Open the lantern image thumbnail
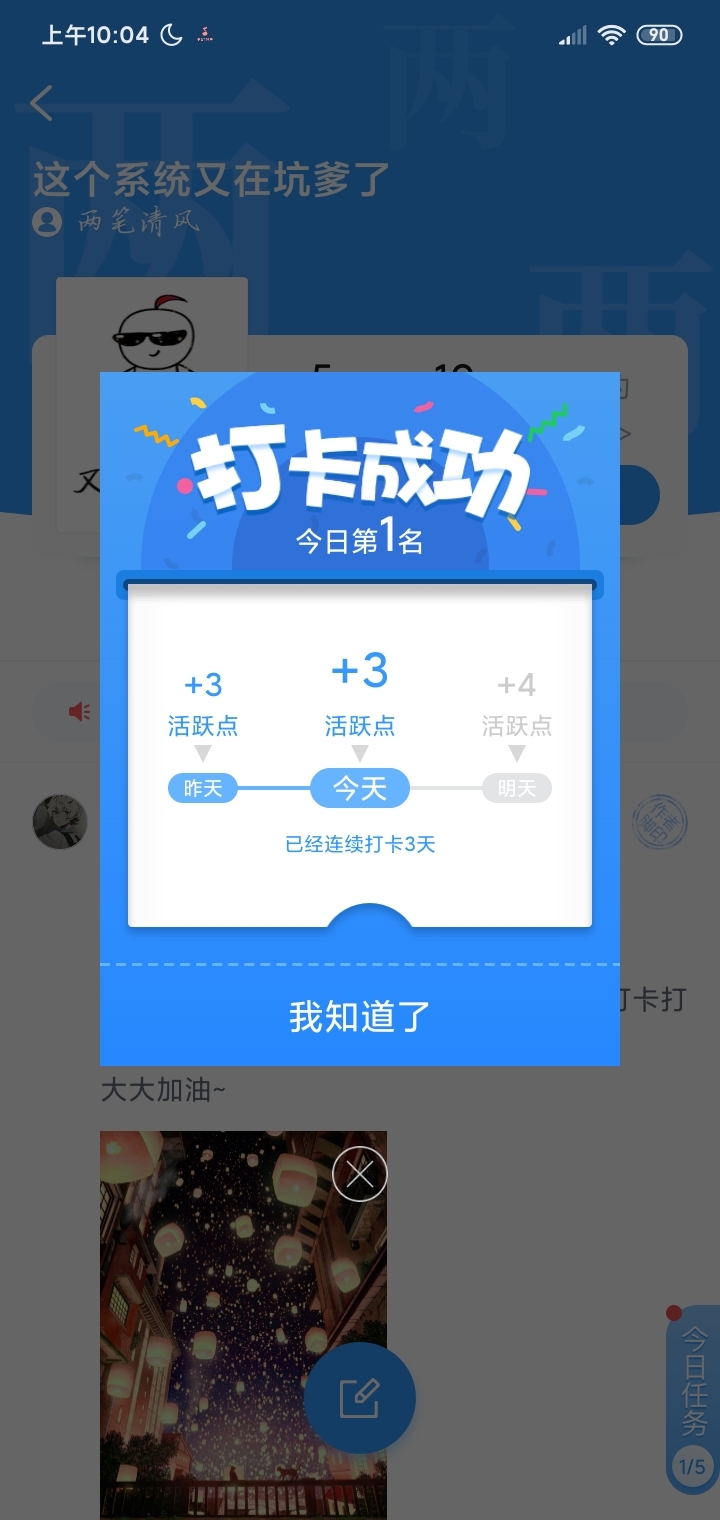The image size is (720, 1520). (243, 1325)
